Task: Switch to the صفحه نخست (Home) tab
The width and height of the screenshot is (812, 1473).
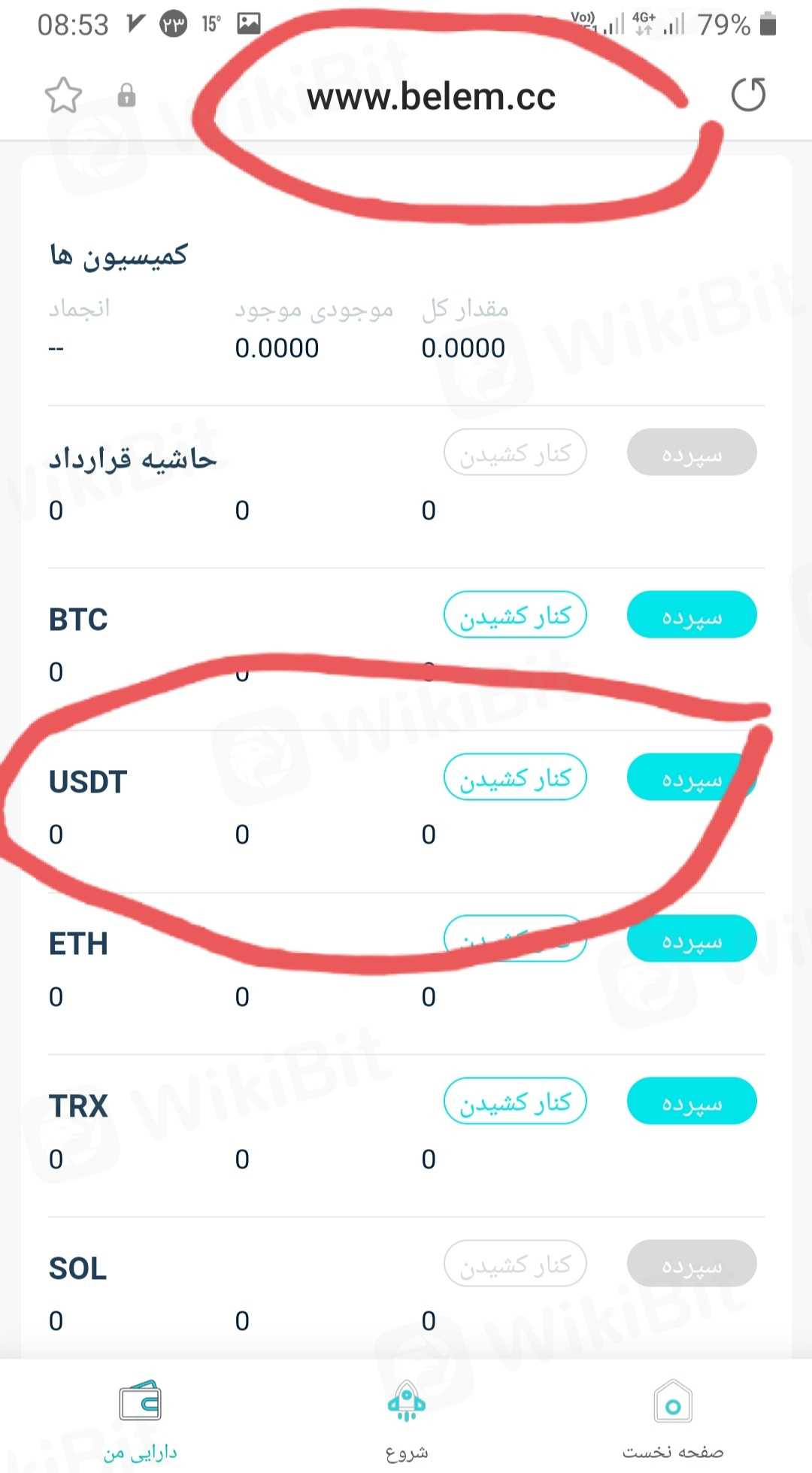Action: click(x=673, y=1419)
